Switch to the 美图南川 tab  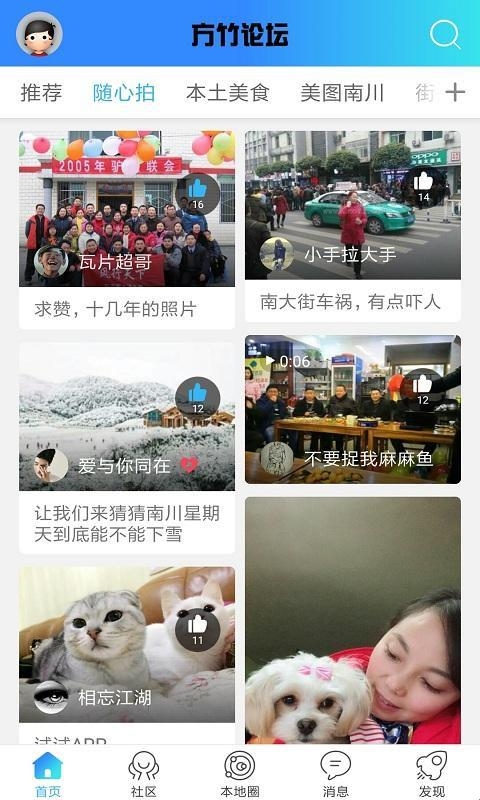pos(342,93)
